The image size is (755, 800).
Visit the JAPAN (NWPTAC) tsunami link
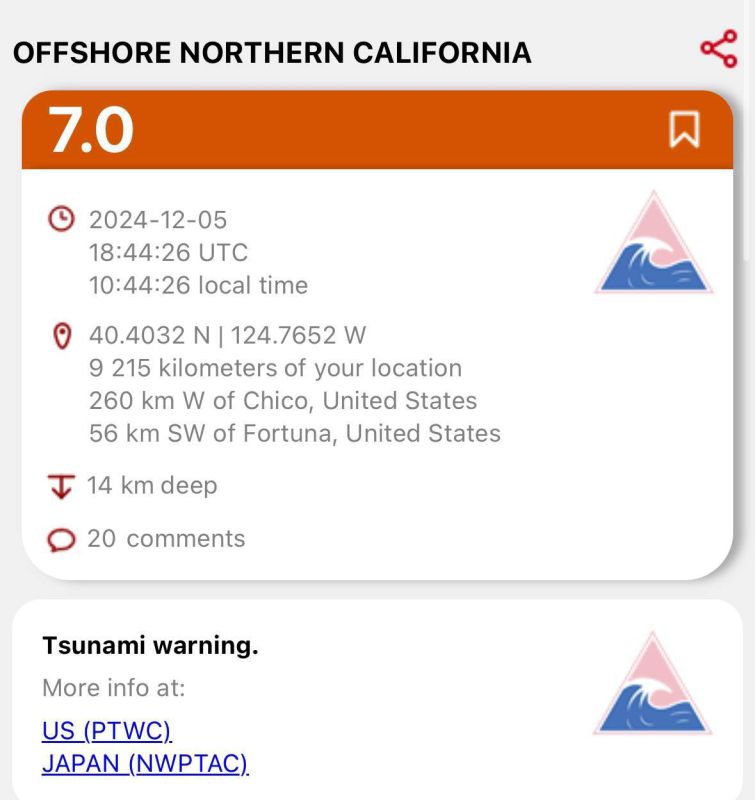coord(144,765)
